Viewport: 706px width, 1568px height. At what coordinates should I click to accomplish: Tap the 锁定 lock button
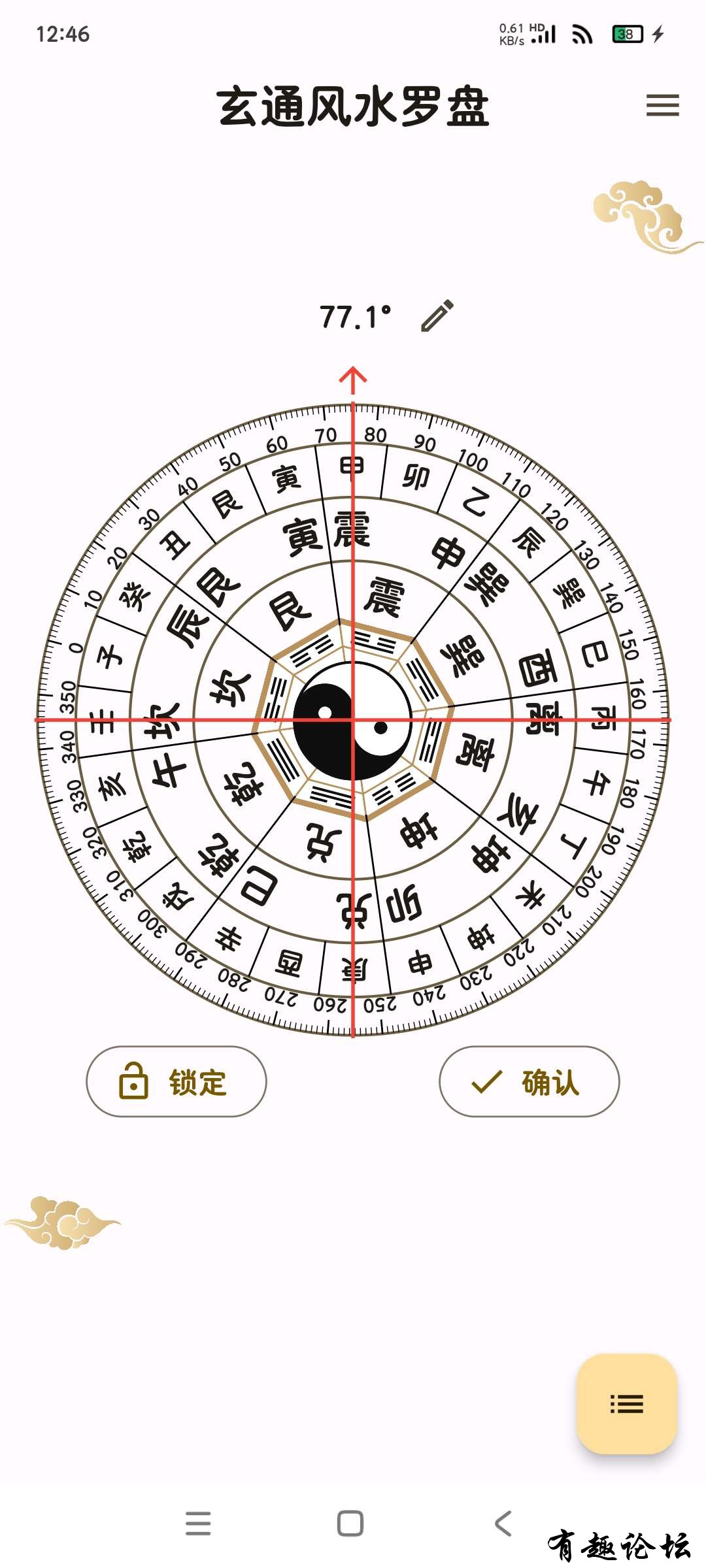point(176,1081)
